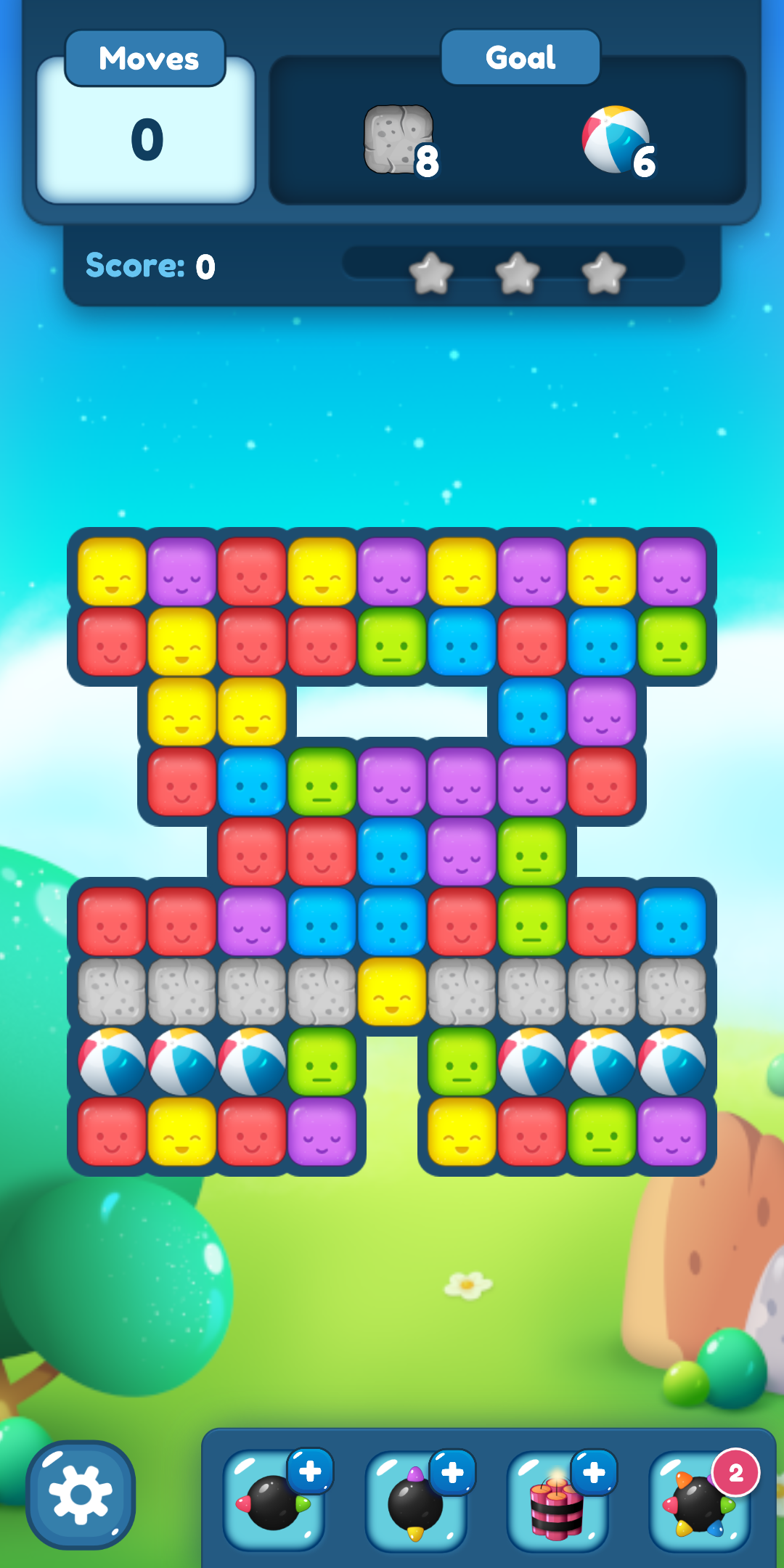This screenshot has height=1568, width=784.
Task: Select the horizontal arrow bomb booster
Action: click(274, 1501)
